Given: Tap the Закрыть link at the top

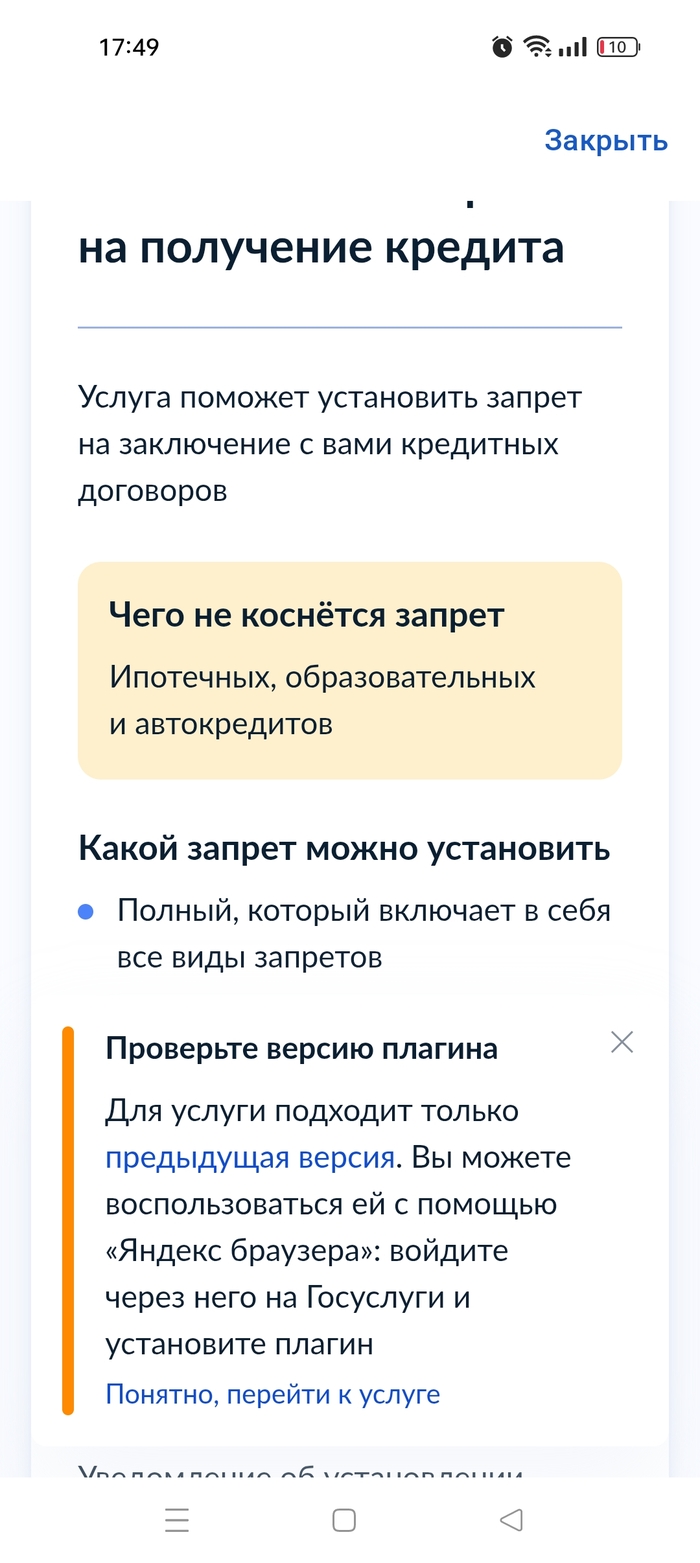Looking at the screenshot, I should tap(605, 141).
